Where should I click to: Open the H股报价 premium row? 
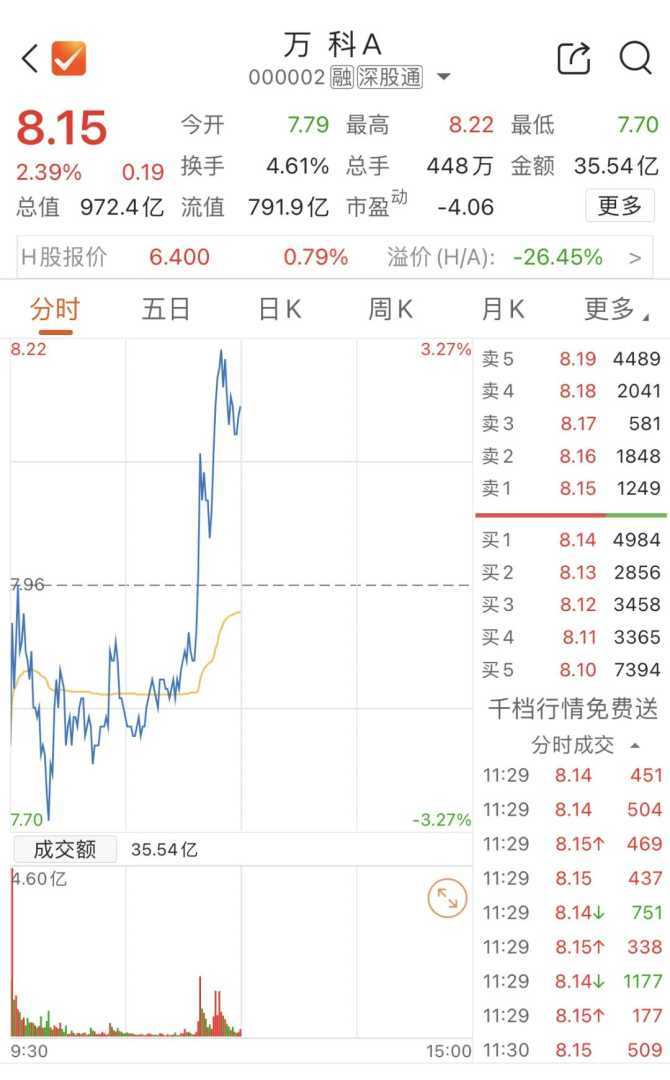click(335, 257)
